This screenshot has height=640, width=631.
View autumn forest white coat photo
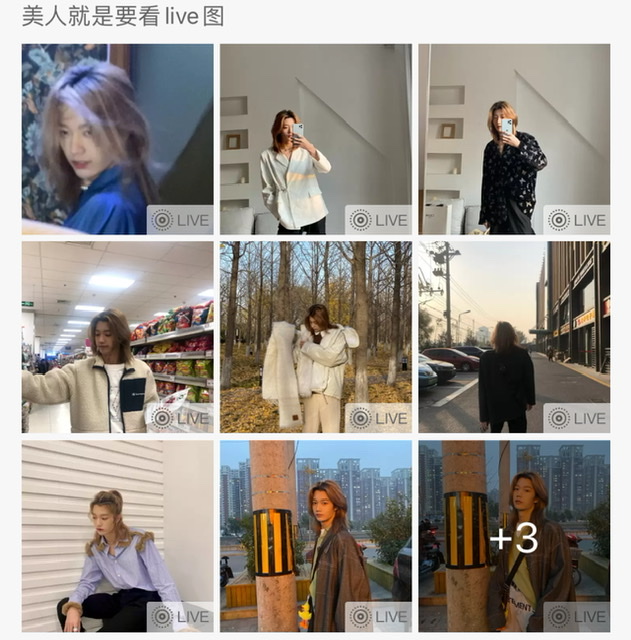[315, 337]
